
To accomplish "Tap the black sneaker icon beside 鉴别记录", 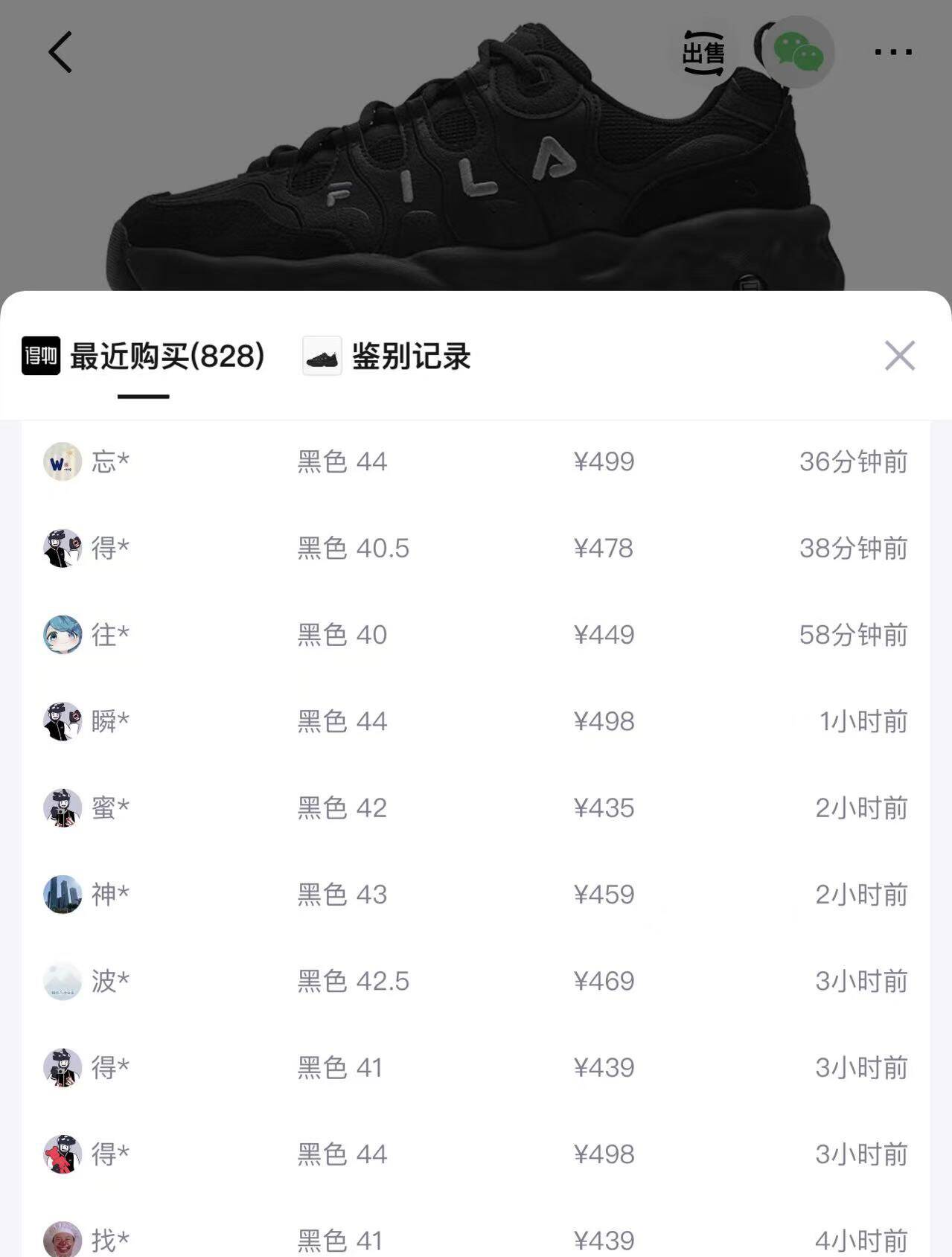I will coord(320,356).
